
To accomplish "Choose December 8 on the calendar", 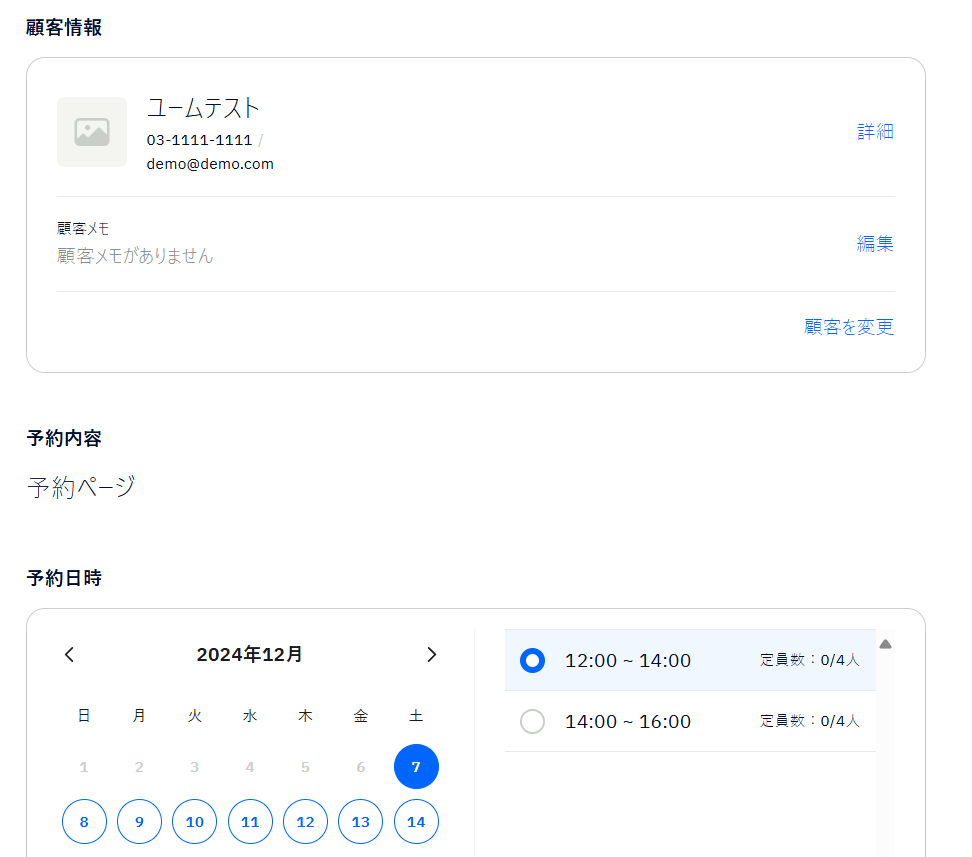I will [84, 822].
